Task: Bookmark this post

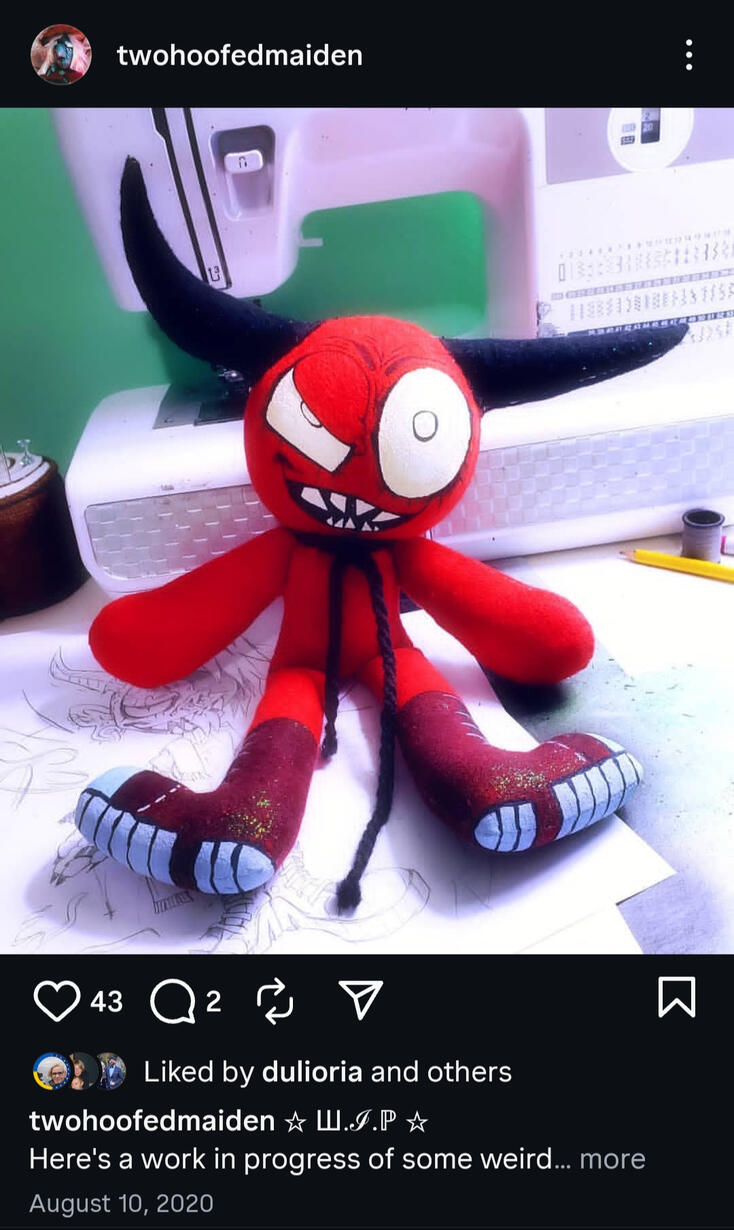Action: tap(677, 998)
